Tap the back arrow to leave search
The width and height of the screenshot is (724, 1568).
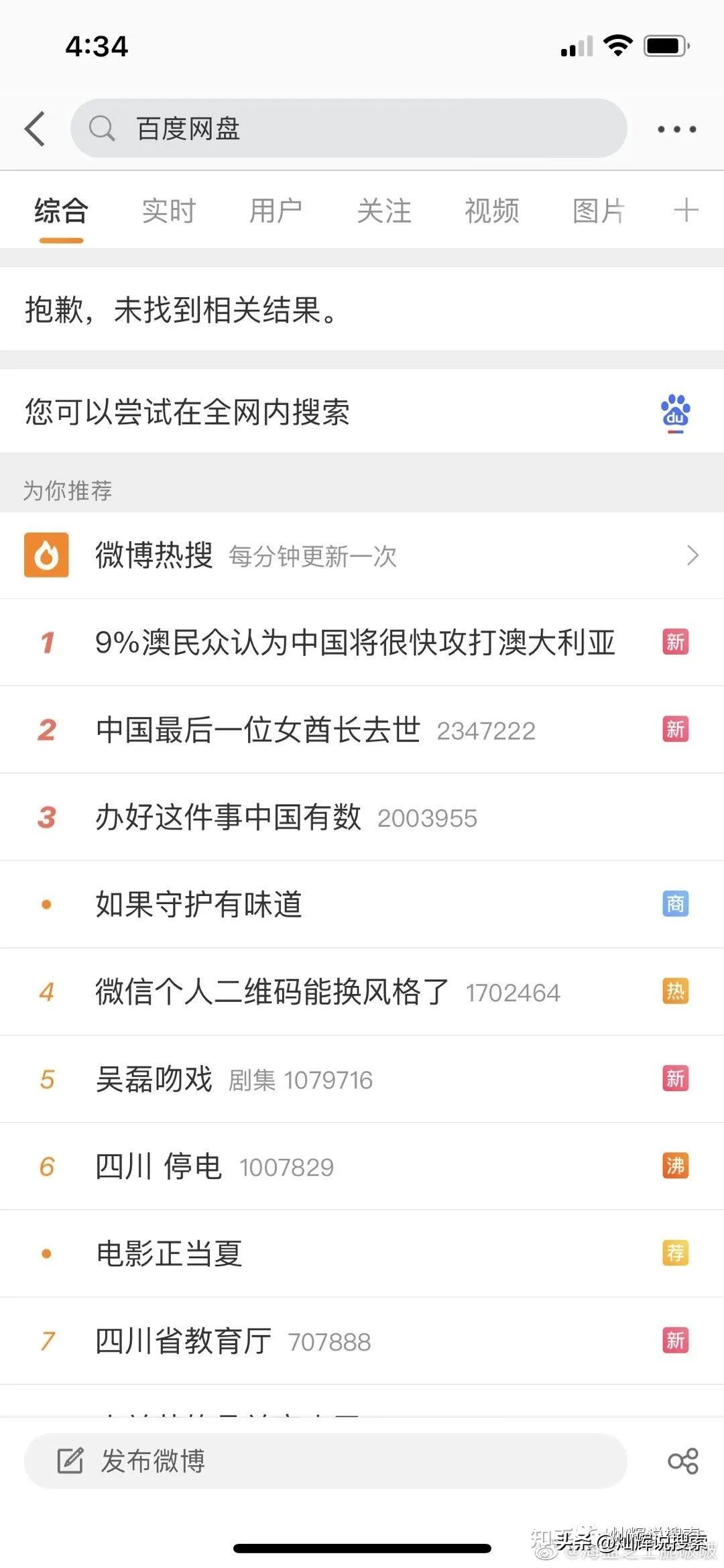35,129
